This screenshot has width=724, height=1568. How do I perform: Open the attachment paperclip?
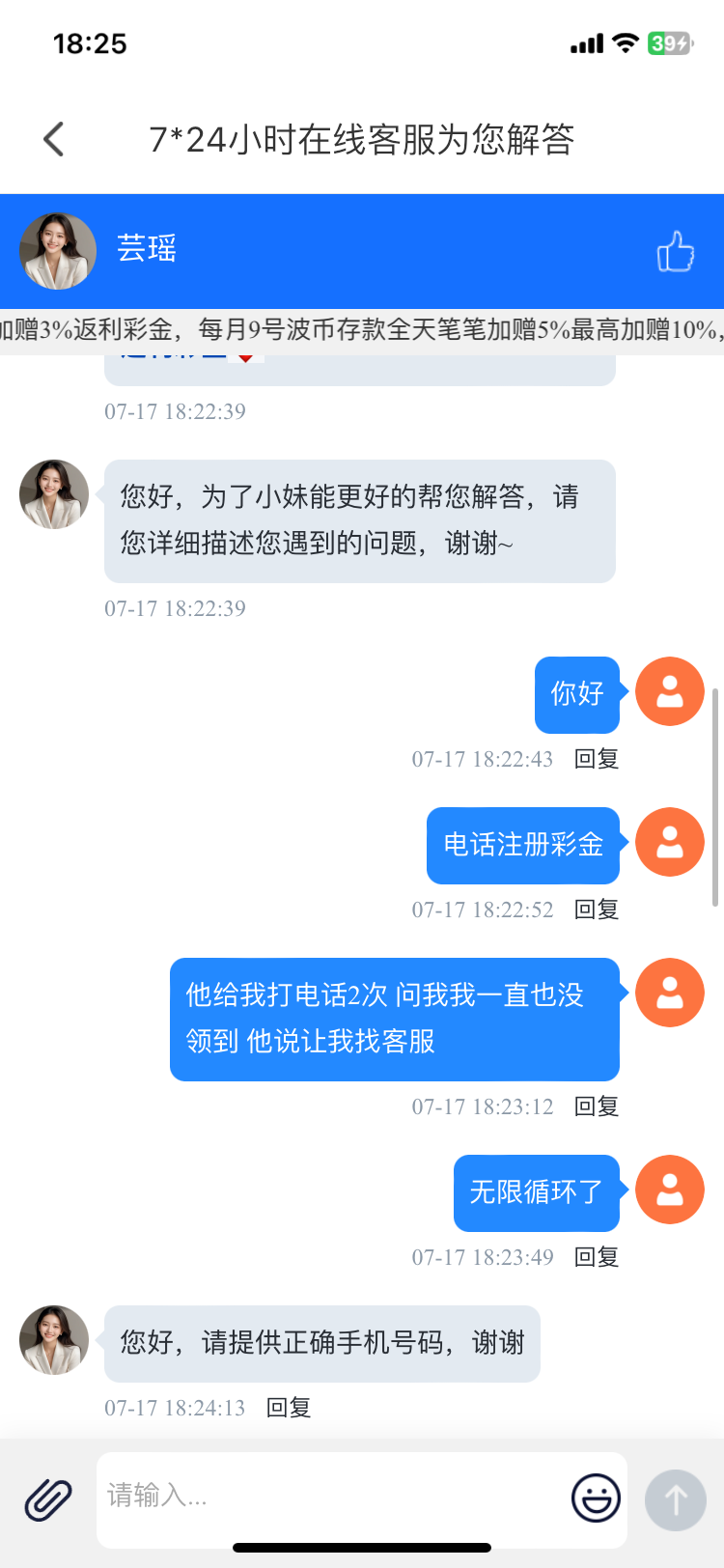48,1499
